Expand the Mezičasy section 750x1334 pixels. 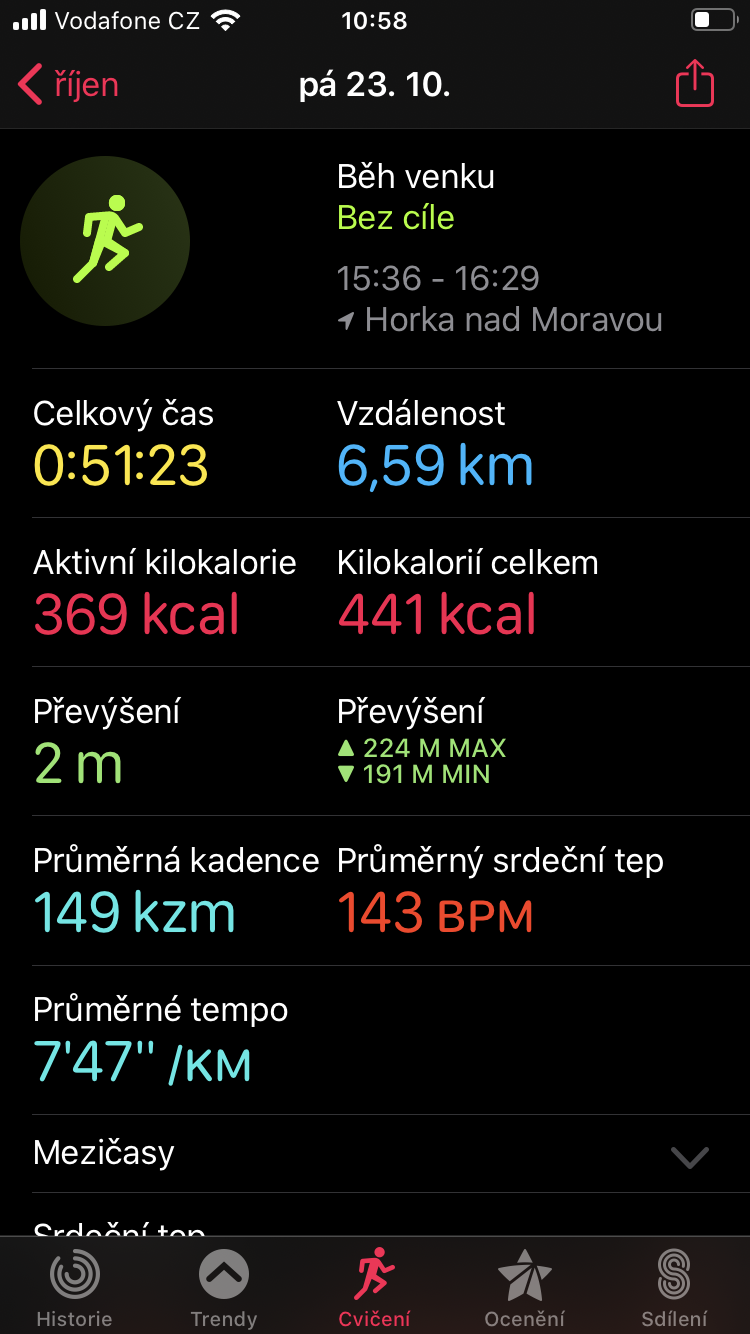pos(375,1154)
